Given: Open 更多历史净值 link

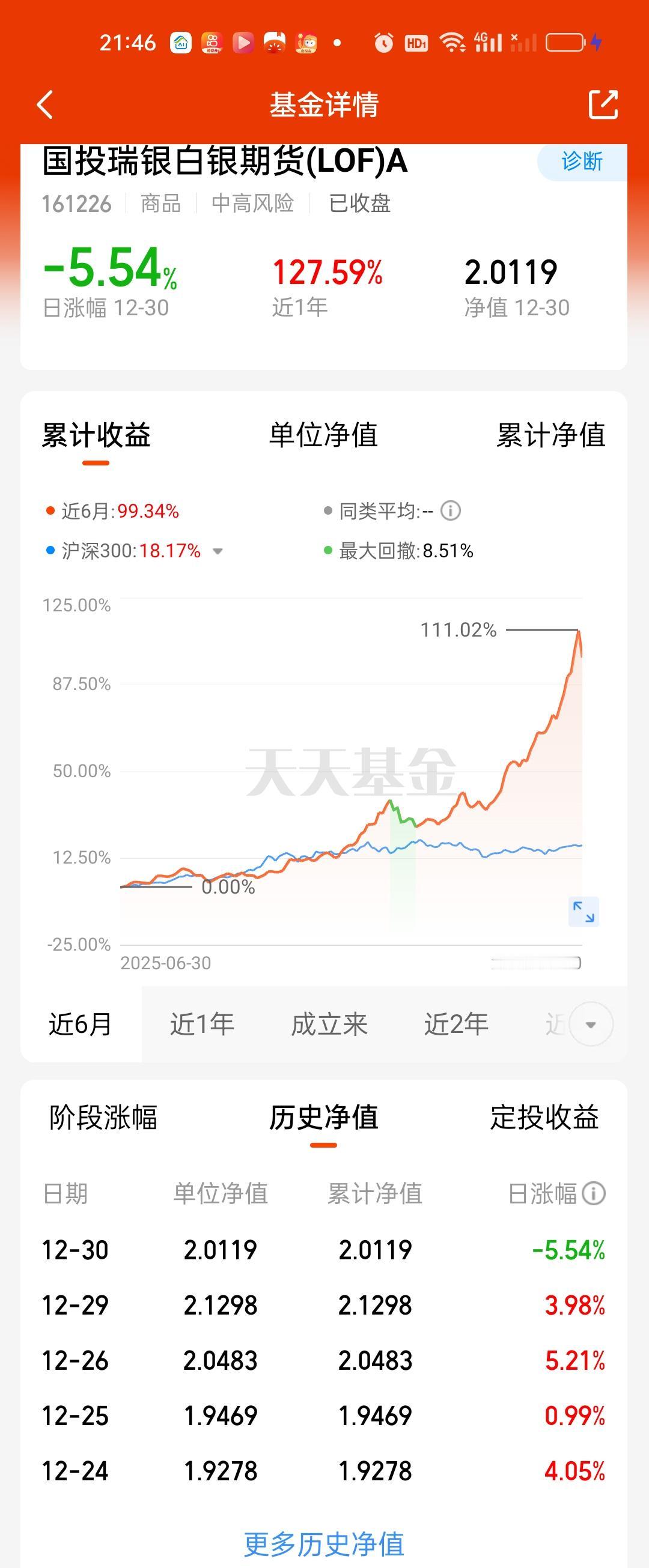Looking at the screenshot, I should click(324, 1544).
